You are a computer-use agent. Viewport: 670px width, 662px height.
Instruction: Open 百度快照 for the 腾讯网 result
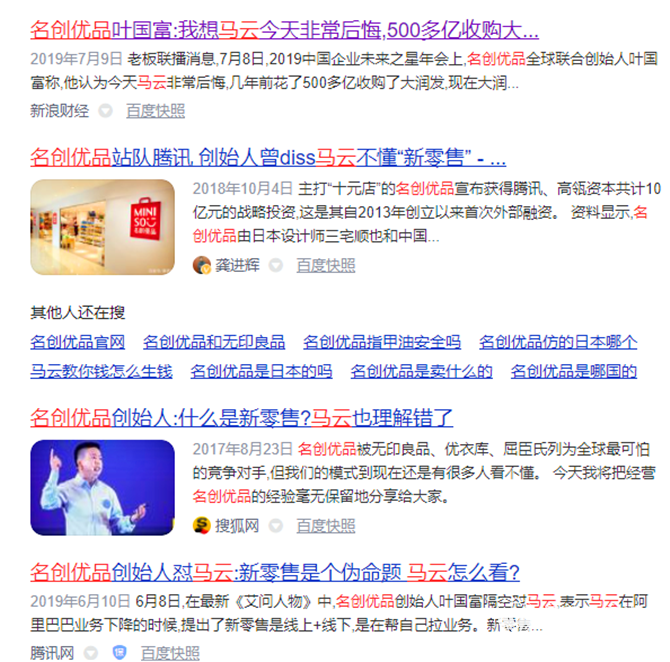[169, 653]
